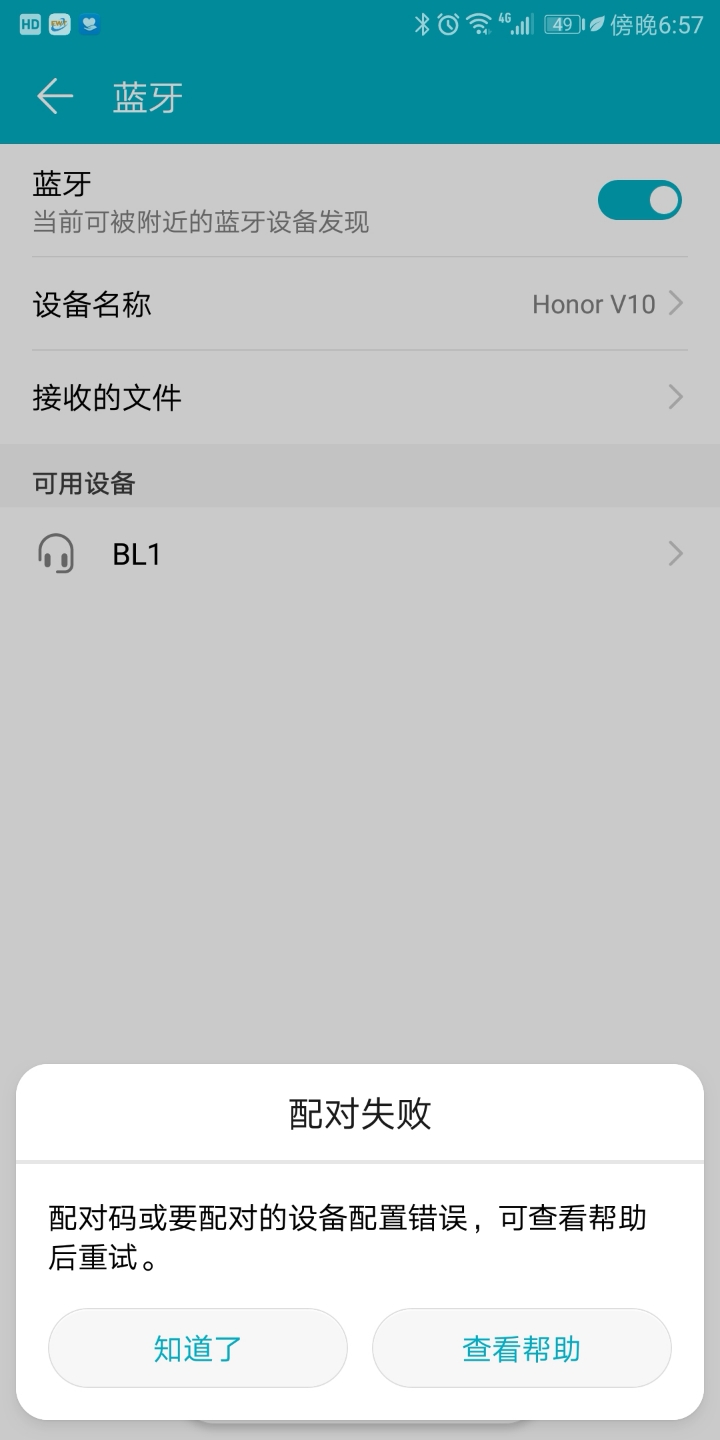
Task: Open 接收的文件 list
Action: click(360, 398)
